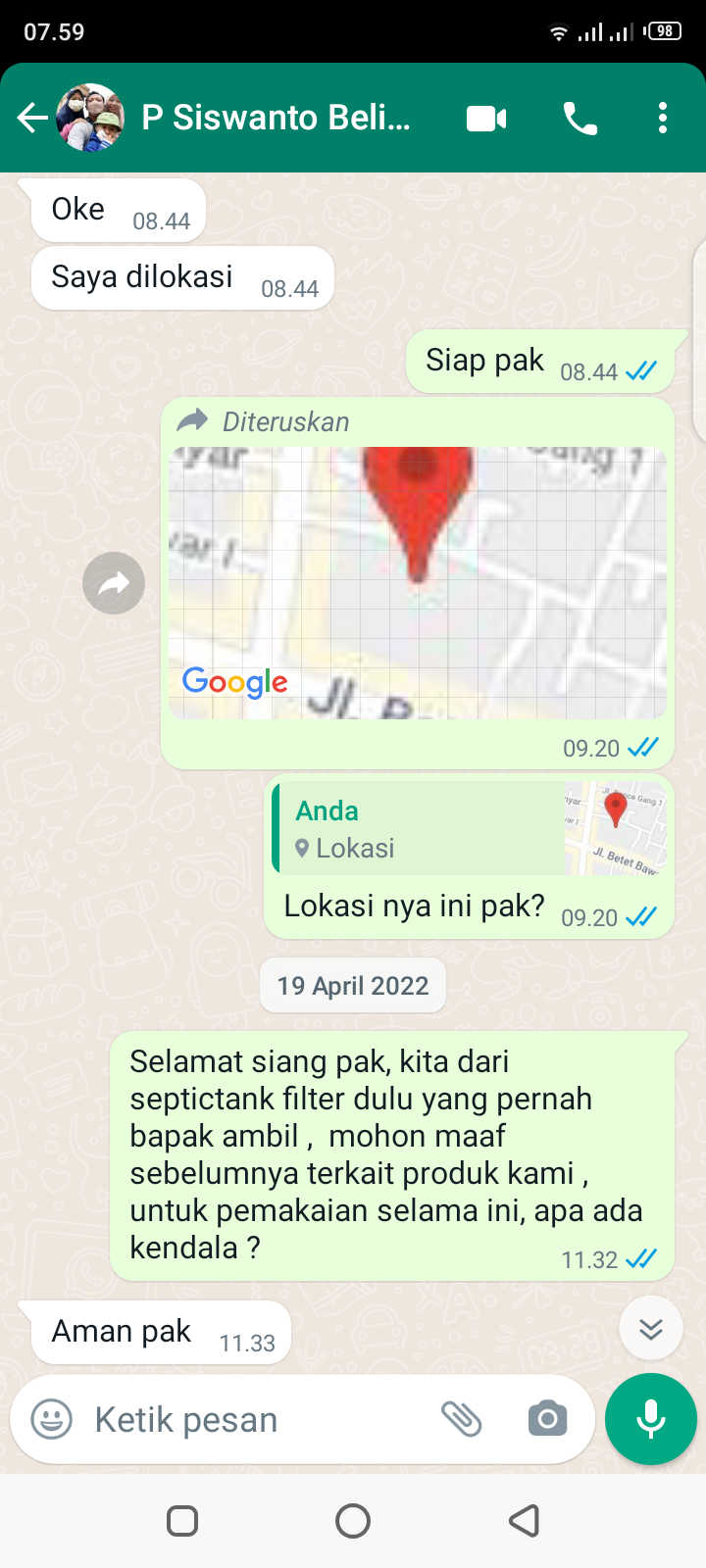Image resolution: width=706 pixels, height=1568 pixels.
Task: Attach a file with the paperclip
Action: (461, 1419)
